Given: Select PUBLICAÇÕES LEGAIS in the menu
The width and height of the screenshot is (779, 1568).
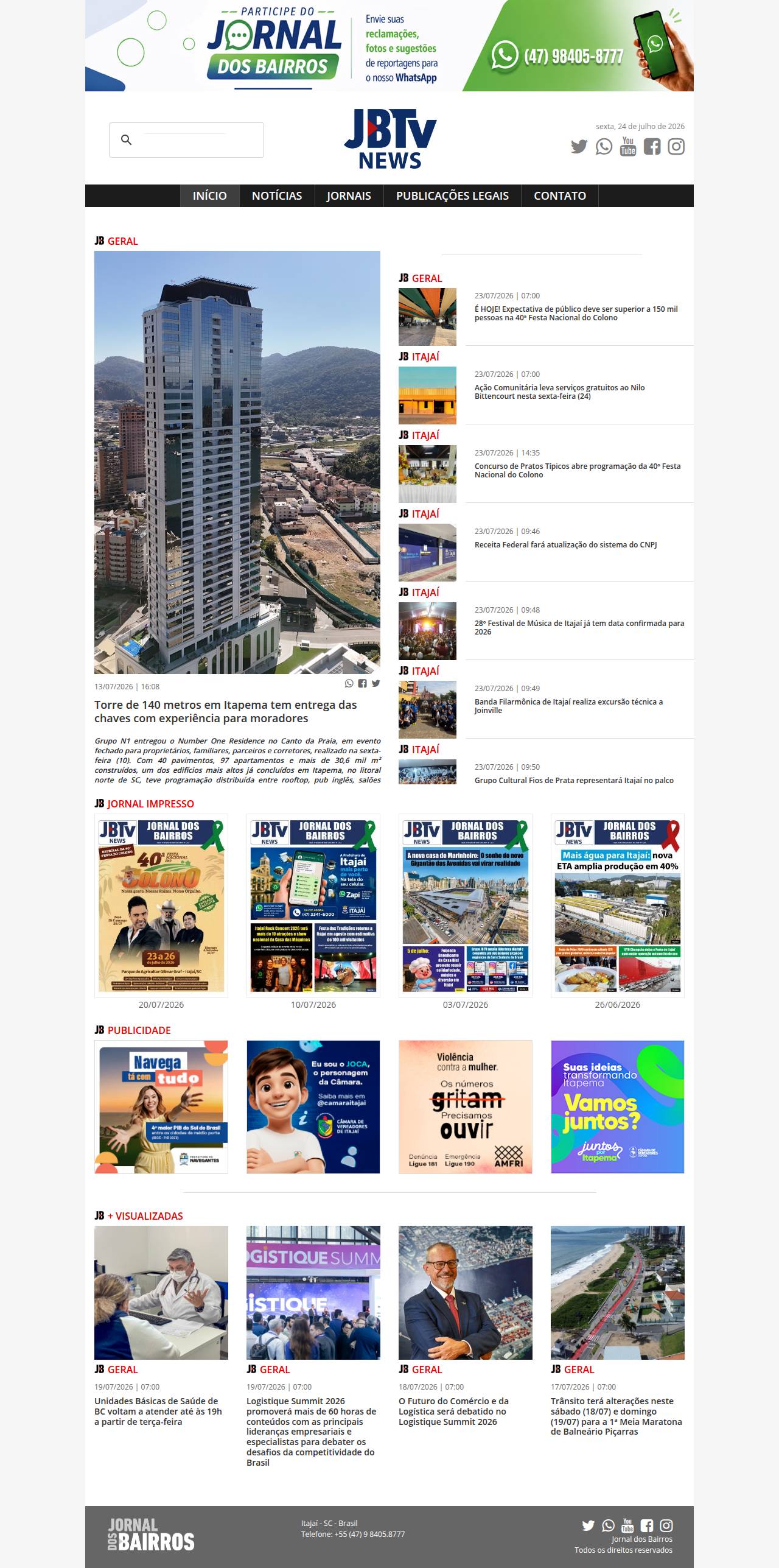Looking at the screenshot, I should point(452,195).
